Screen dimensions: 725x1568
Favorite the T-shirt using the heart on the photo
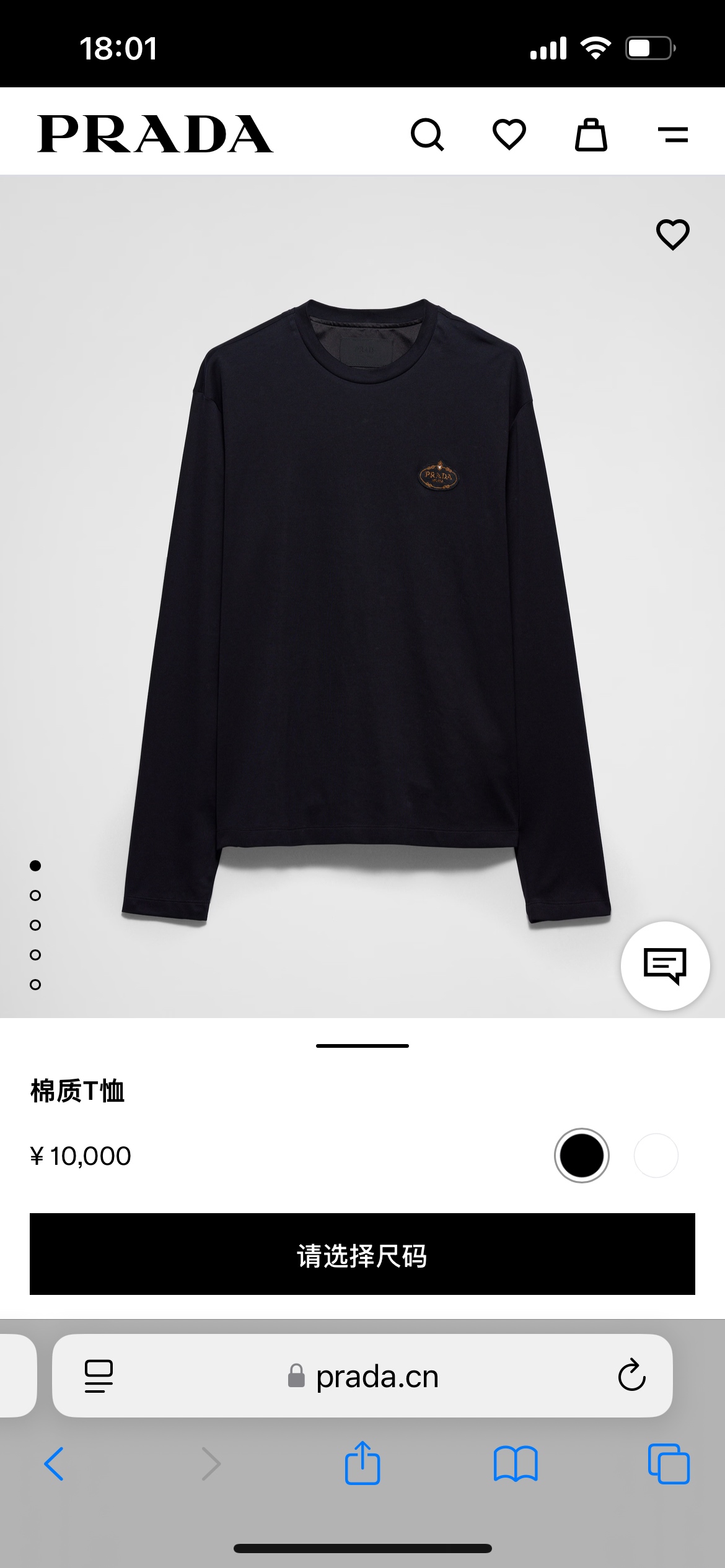coord(674,235)
